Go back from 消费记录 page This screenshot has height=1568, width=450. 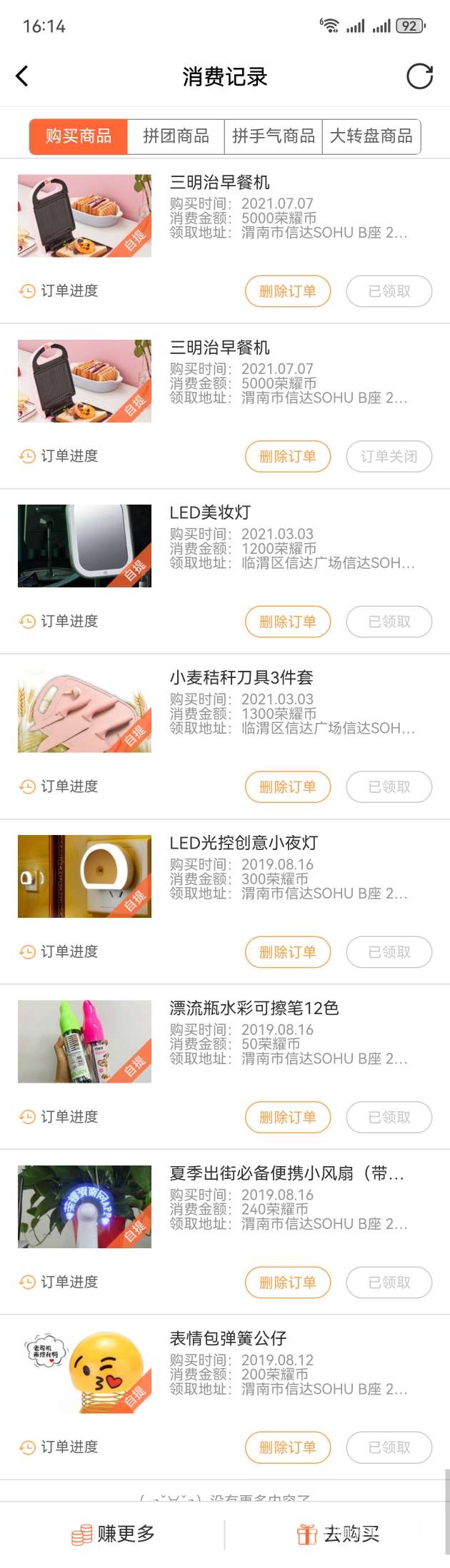pyautogui.click(x=23, y=76)
